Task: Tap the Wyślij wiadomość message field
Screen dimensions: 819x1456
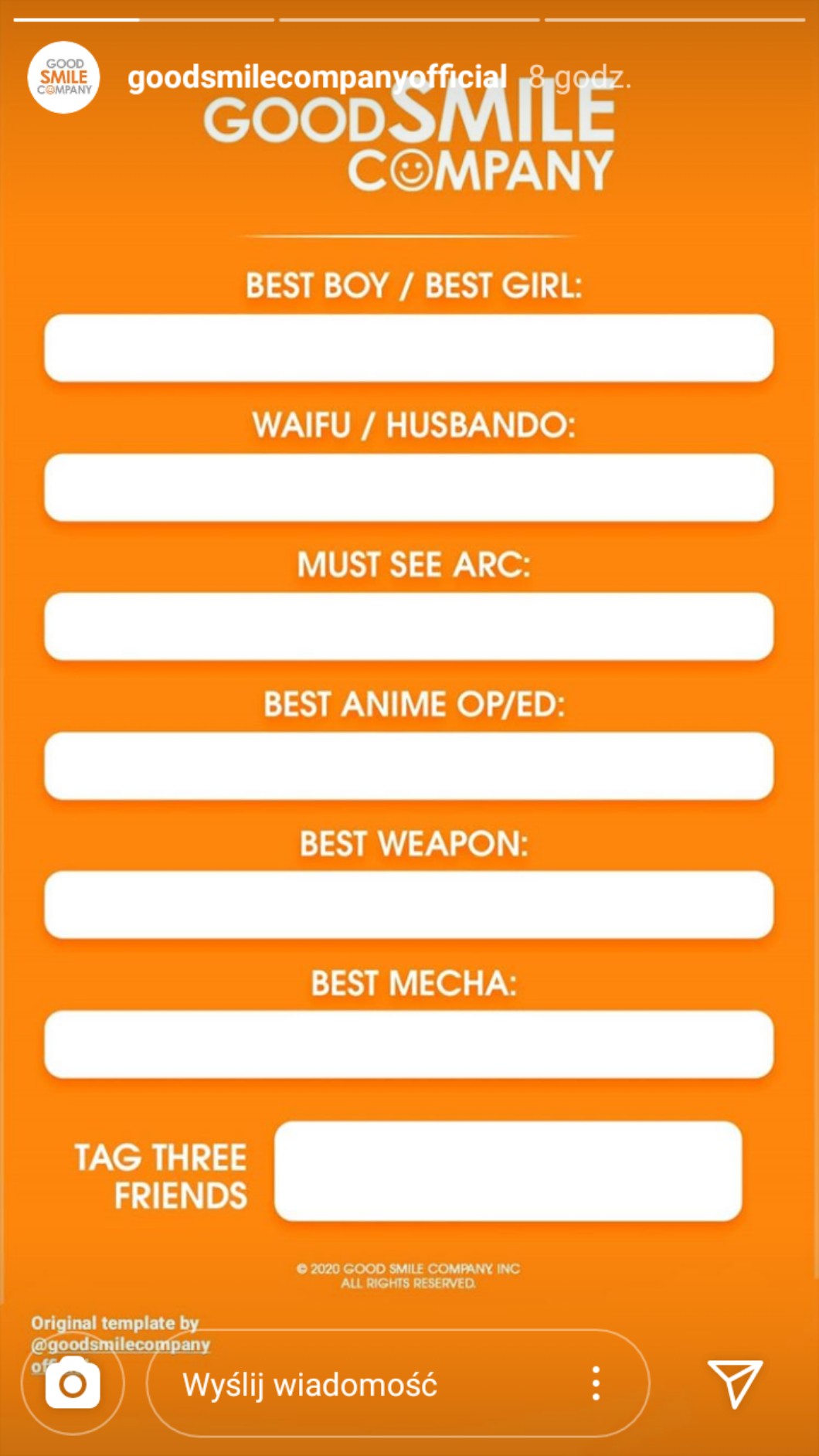Action: tap(371, 1384)
